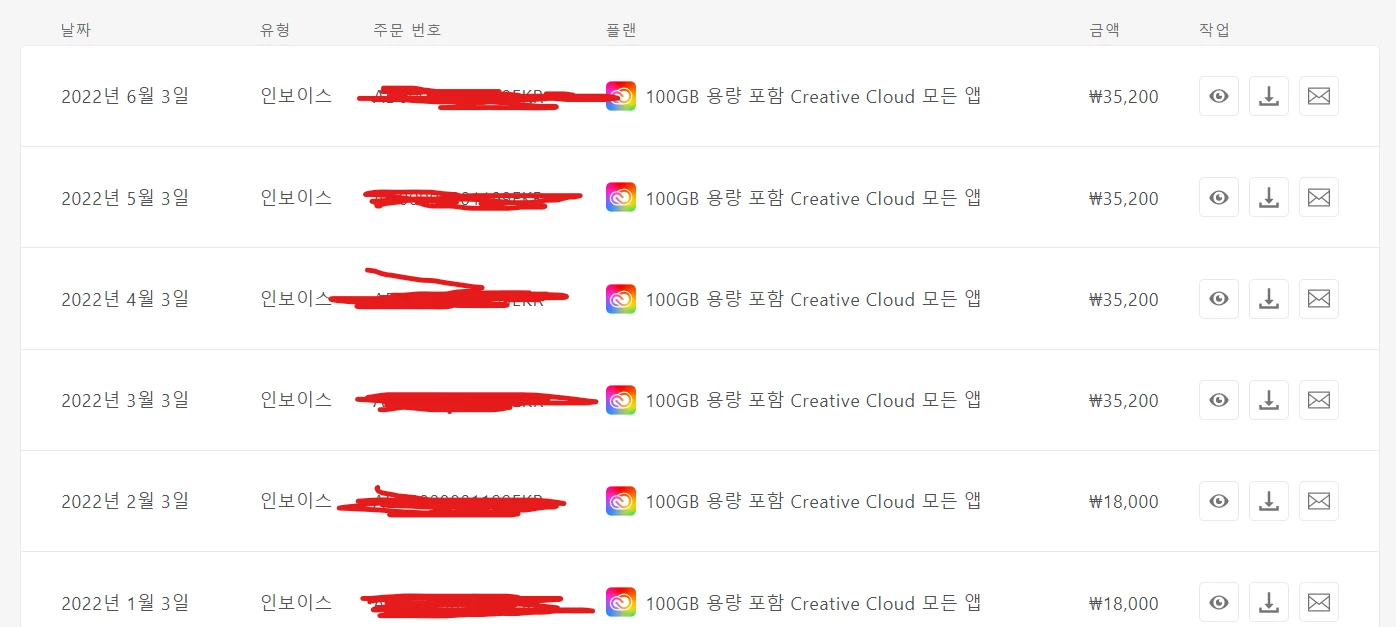Download the February 3, 2022 invoice
This screenshot has height=627, width=1396.
[x=1268, y=501]
